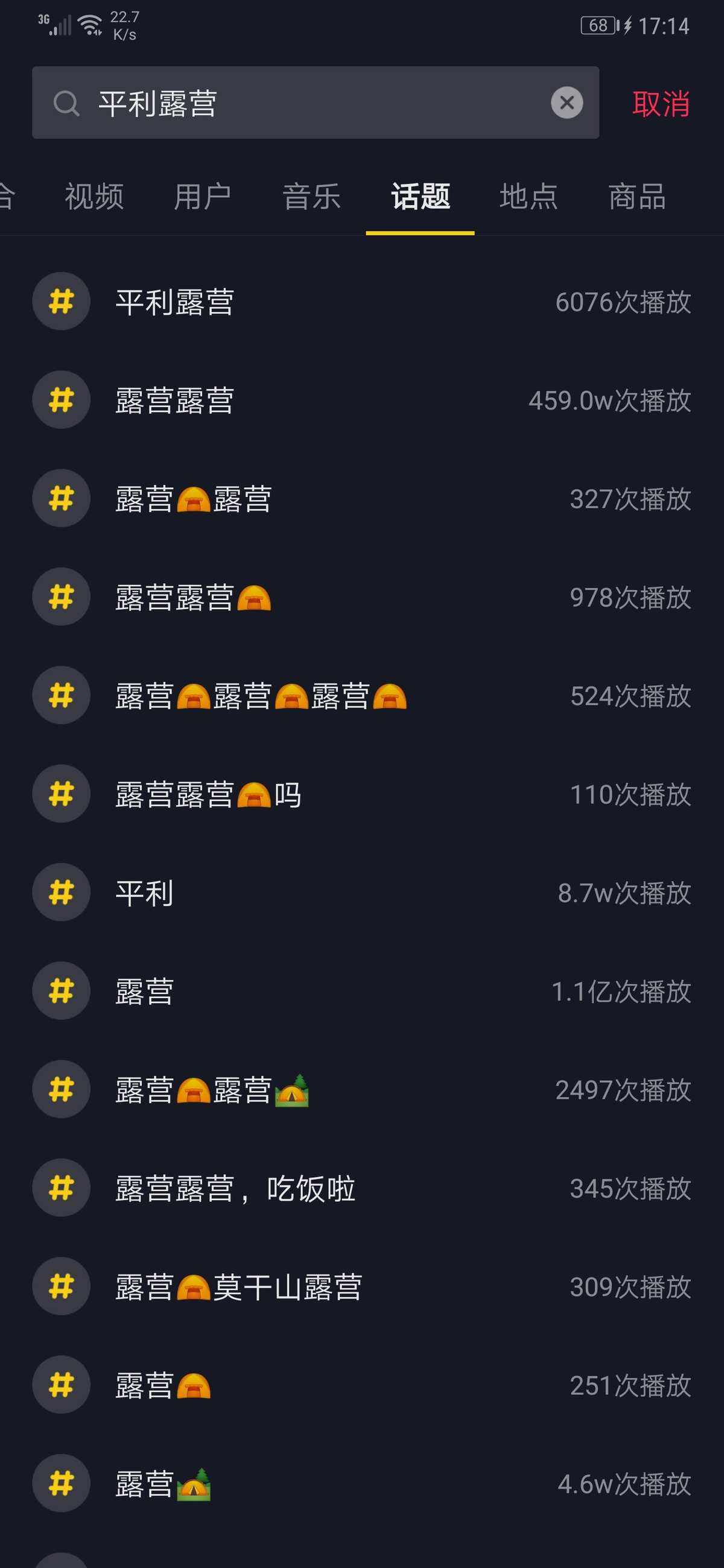
Task: Open the 露营露营，吃饭啦 topic
Action: 361,1189
